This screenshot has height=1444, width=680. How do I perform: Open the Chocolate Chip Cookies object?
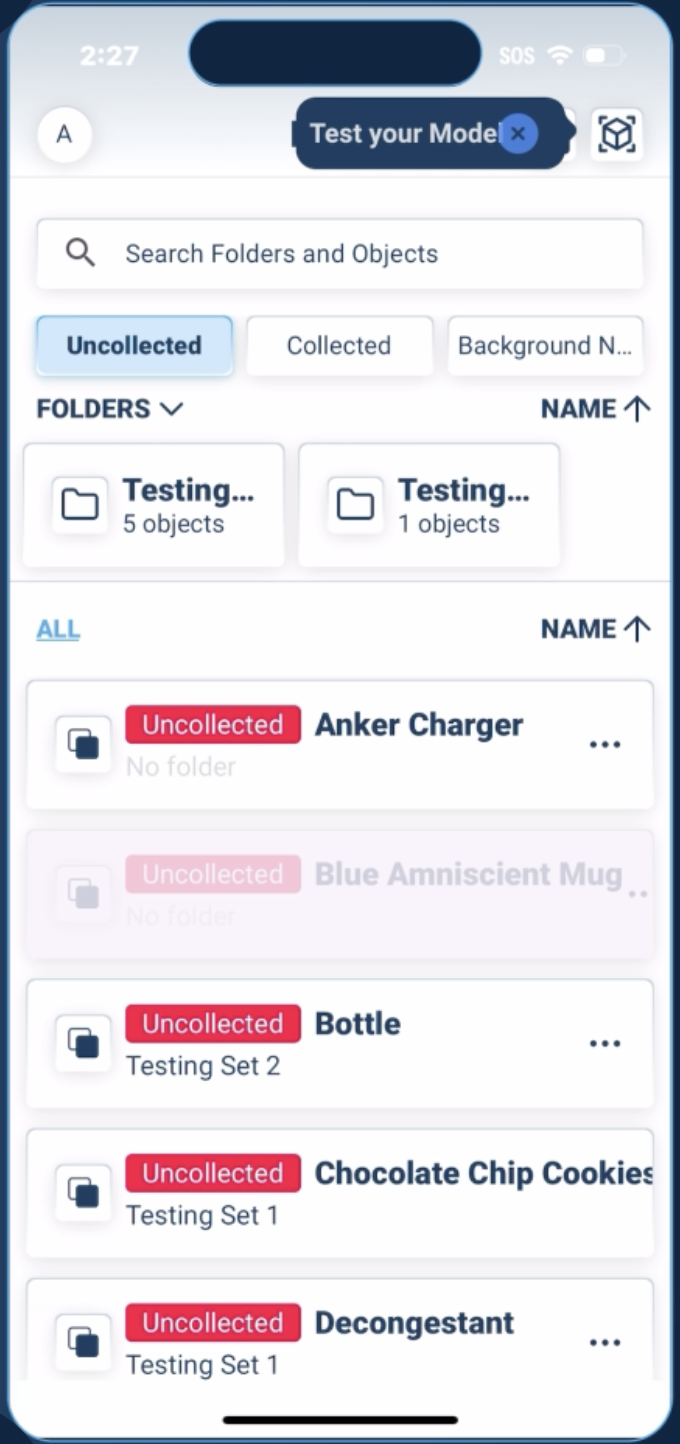pyautogui.click(x=340, y=1193)
